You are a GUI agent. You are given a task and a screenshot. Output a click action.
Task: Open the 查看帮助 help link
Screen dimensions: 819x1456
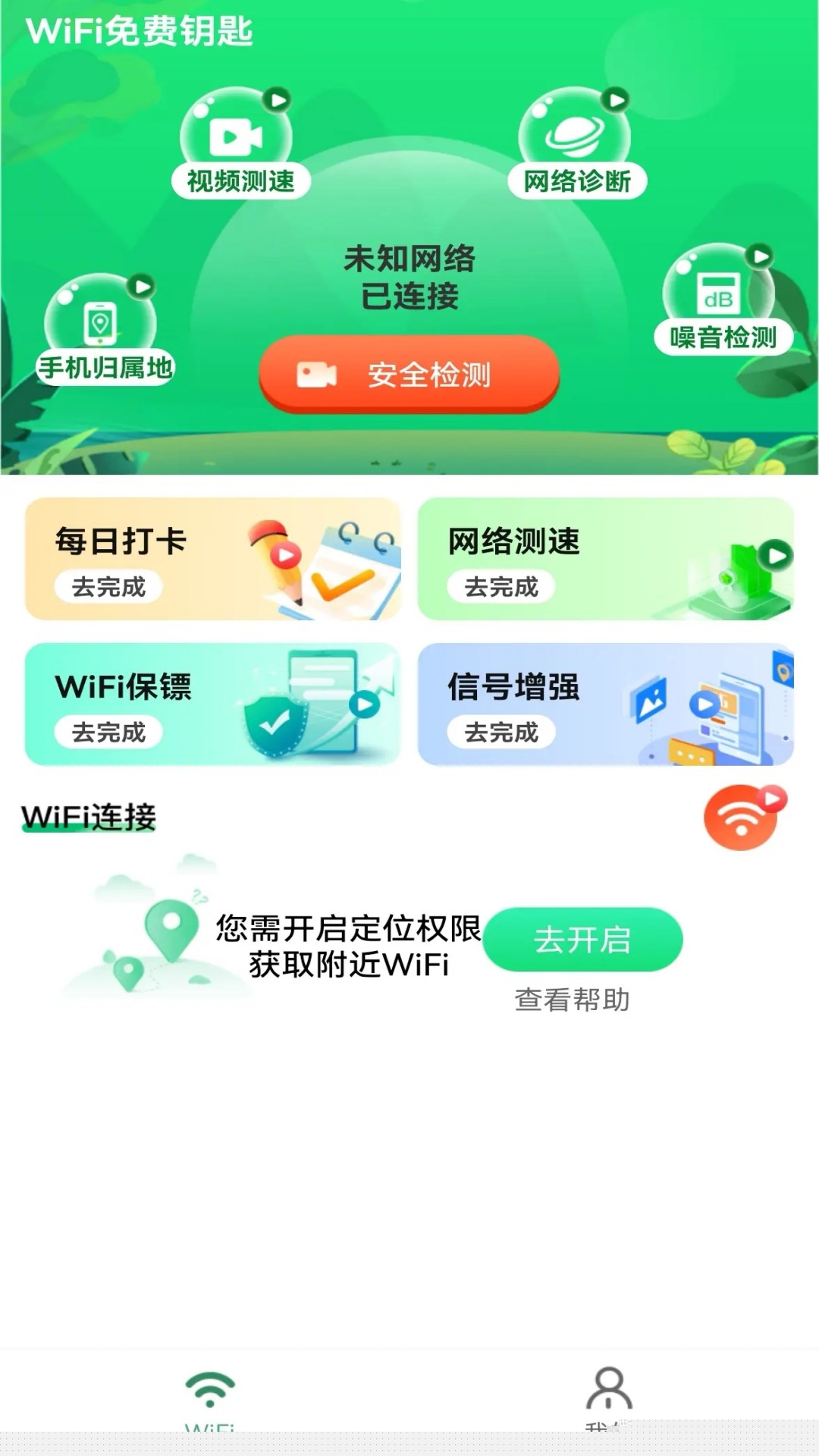point(572,999)
